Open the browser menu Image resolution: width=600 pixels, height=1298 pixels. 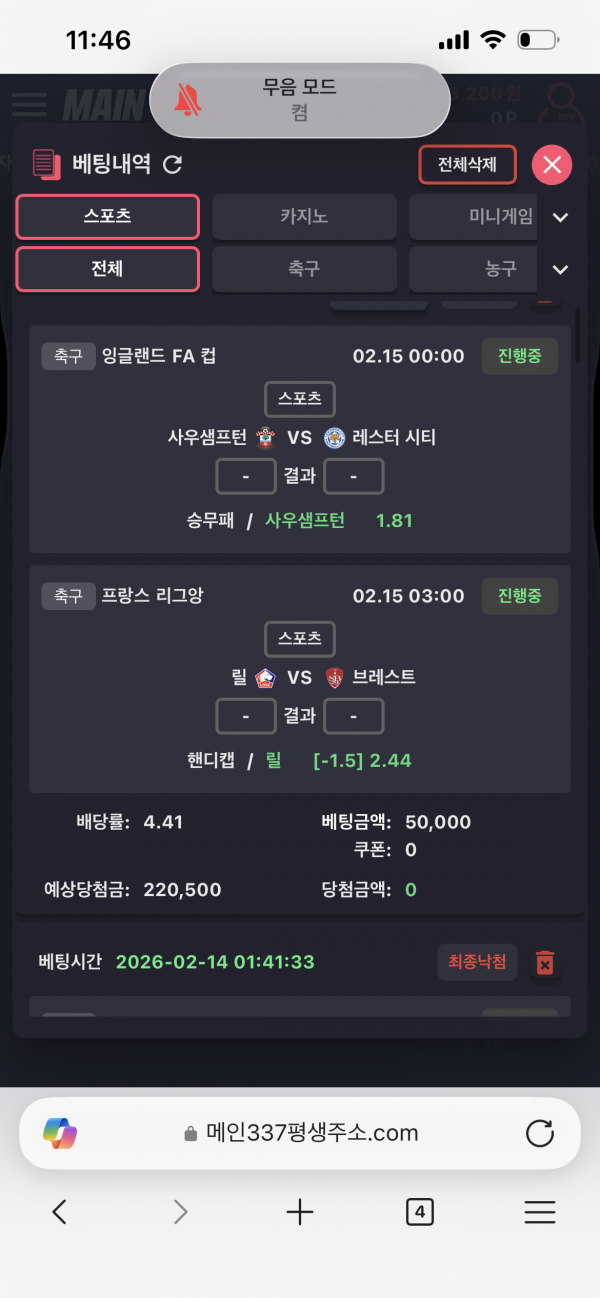[540, 1213]
